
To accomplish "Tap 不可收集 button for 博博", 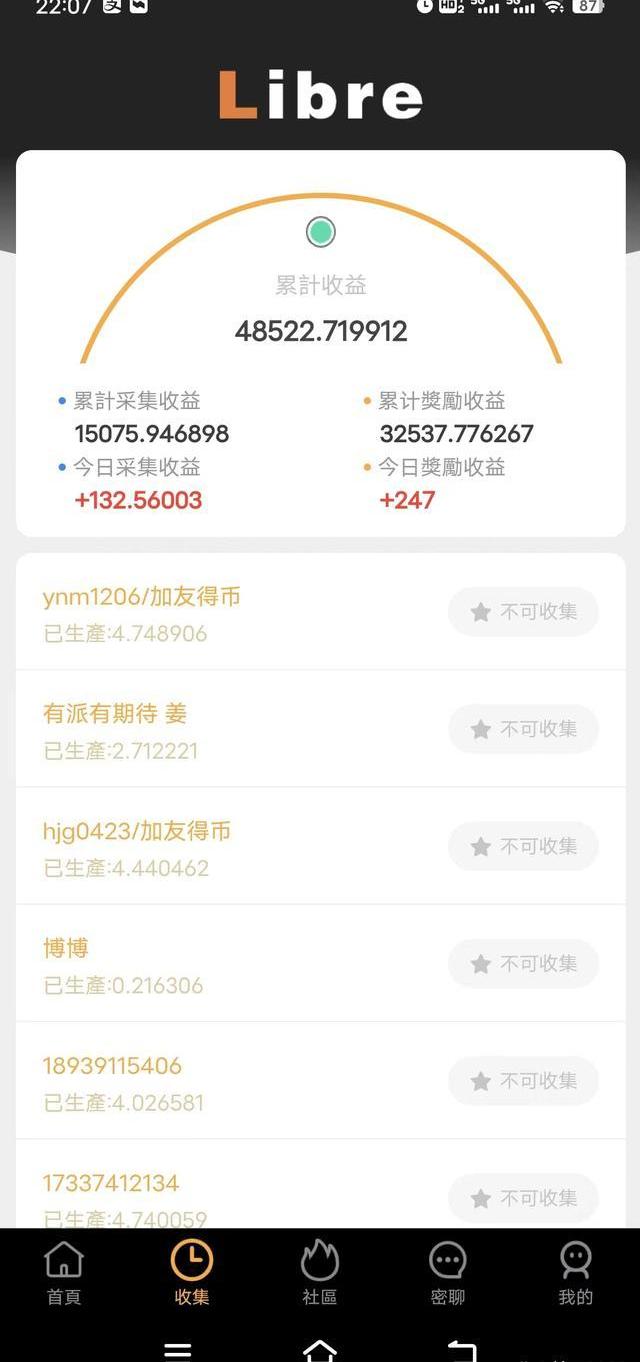I will (523, 964).
